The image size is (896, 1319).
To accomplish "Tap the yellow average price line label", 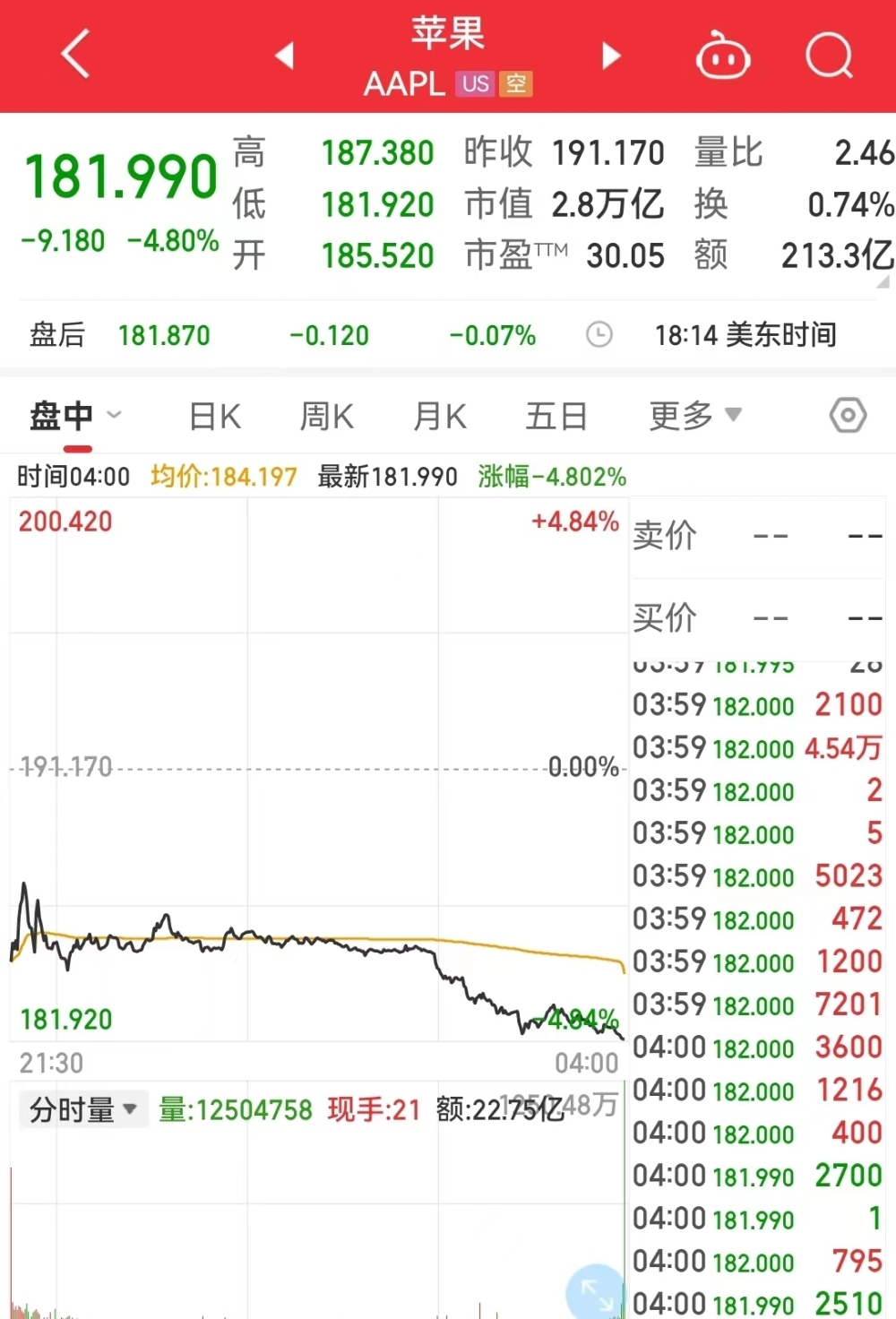I will point(222,477).
